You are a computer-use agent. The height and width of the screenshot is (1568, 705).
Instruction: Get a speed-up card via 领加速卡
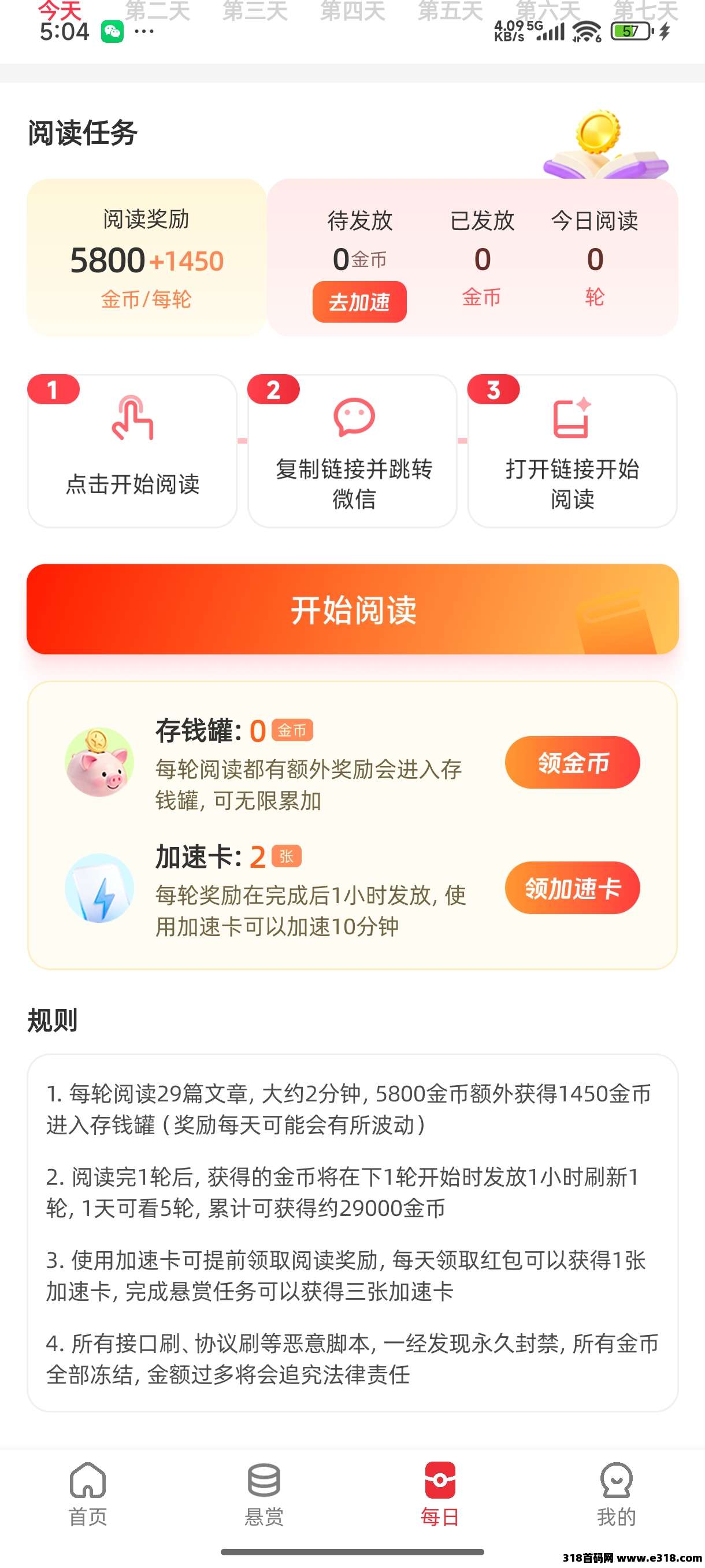[572, 888]
